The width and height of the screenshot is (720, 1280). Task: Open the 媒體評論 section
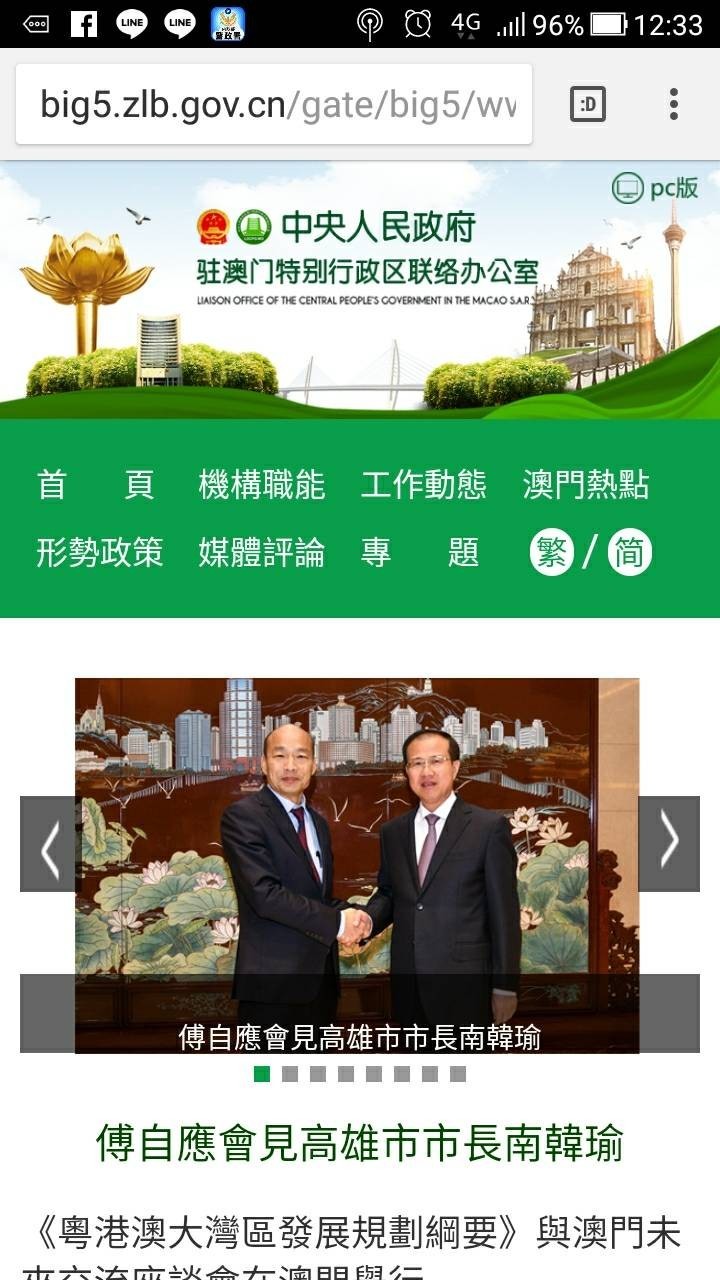(x=261, y=552)
